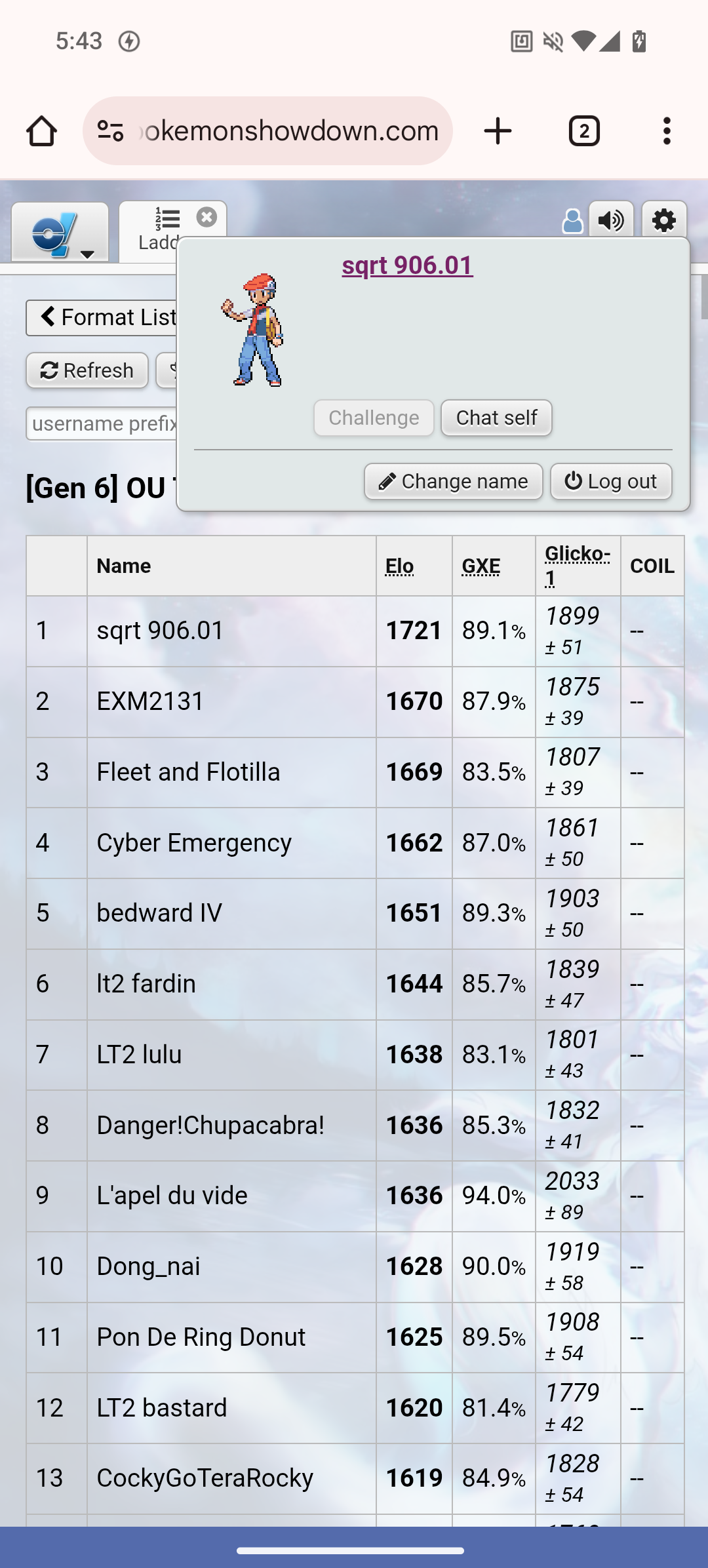Screen dimensions: 708x1568
Task: Focus the username prefix field
Action: [102, 423]
